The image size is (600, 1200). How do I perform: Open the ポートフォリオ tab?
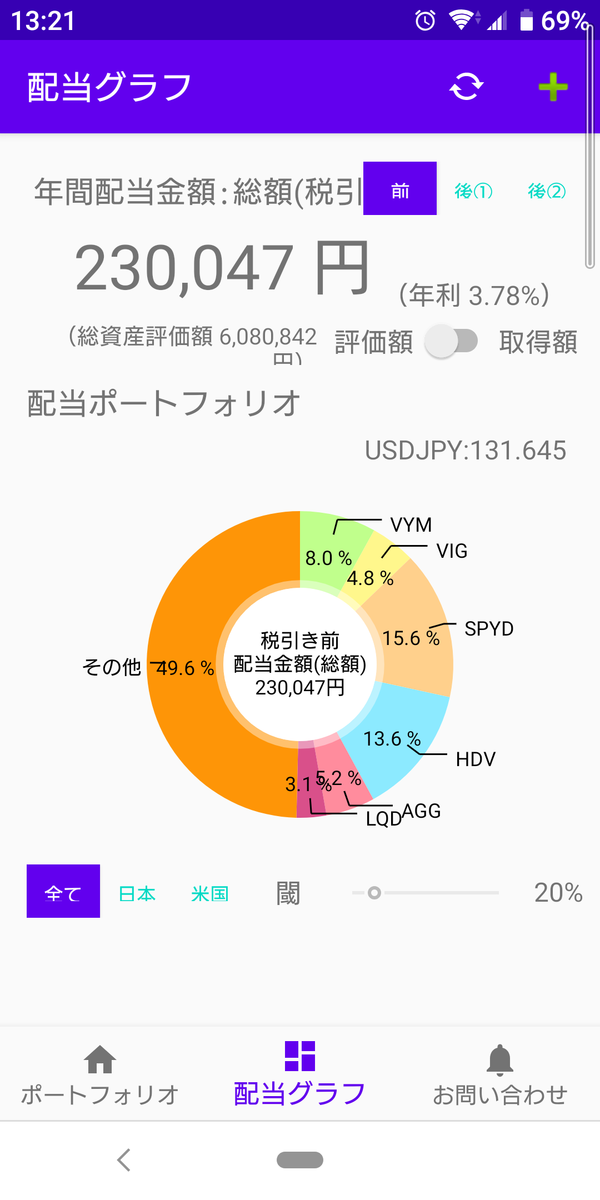click(100, 1074)
